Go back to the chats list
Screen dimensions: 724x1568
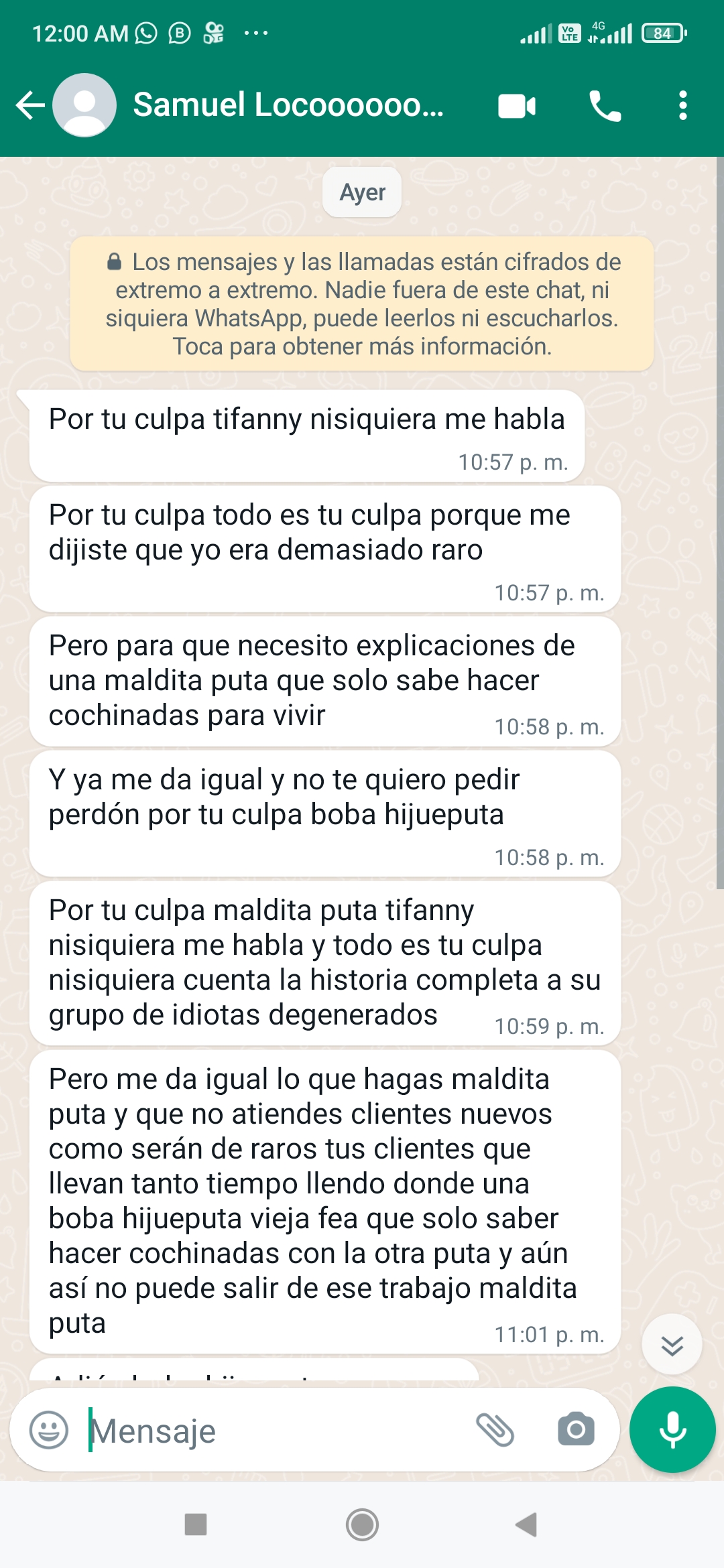pyautogui.click(x=30, y=105)
